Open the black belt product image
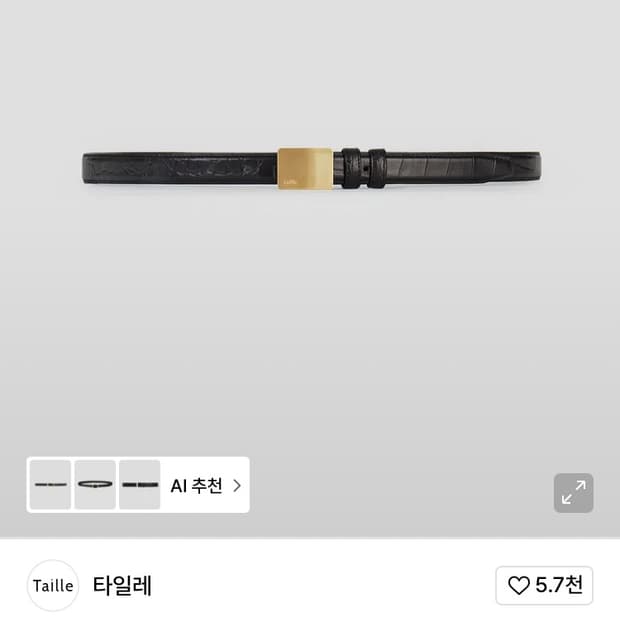Screen dimensions: 620x620 click(x=310, y=168)
